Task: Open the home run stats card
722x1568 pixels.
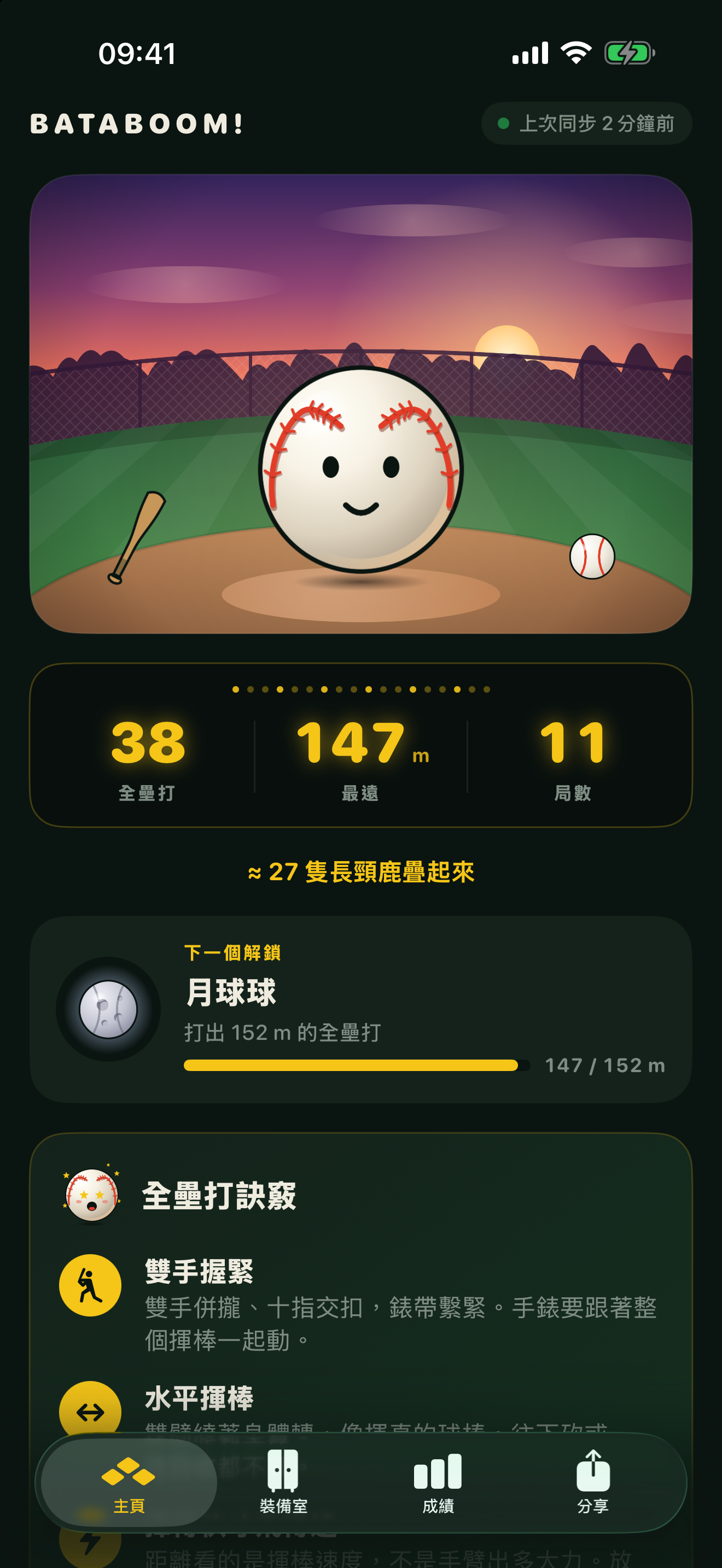Action: coord(361,745)
